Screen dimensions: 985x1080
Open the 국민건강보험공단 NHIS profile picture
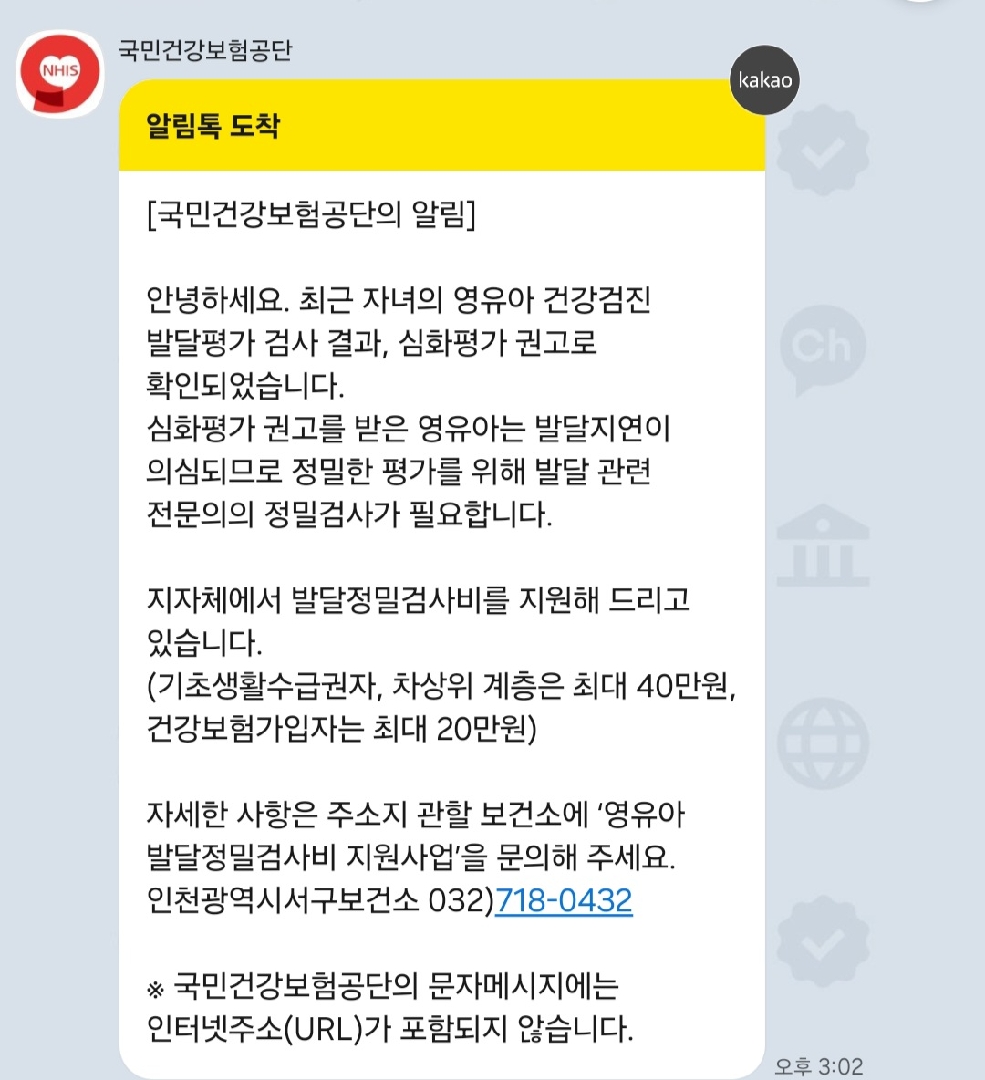point(60,75)
